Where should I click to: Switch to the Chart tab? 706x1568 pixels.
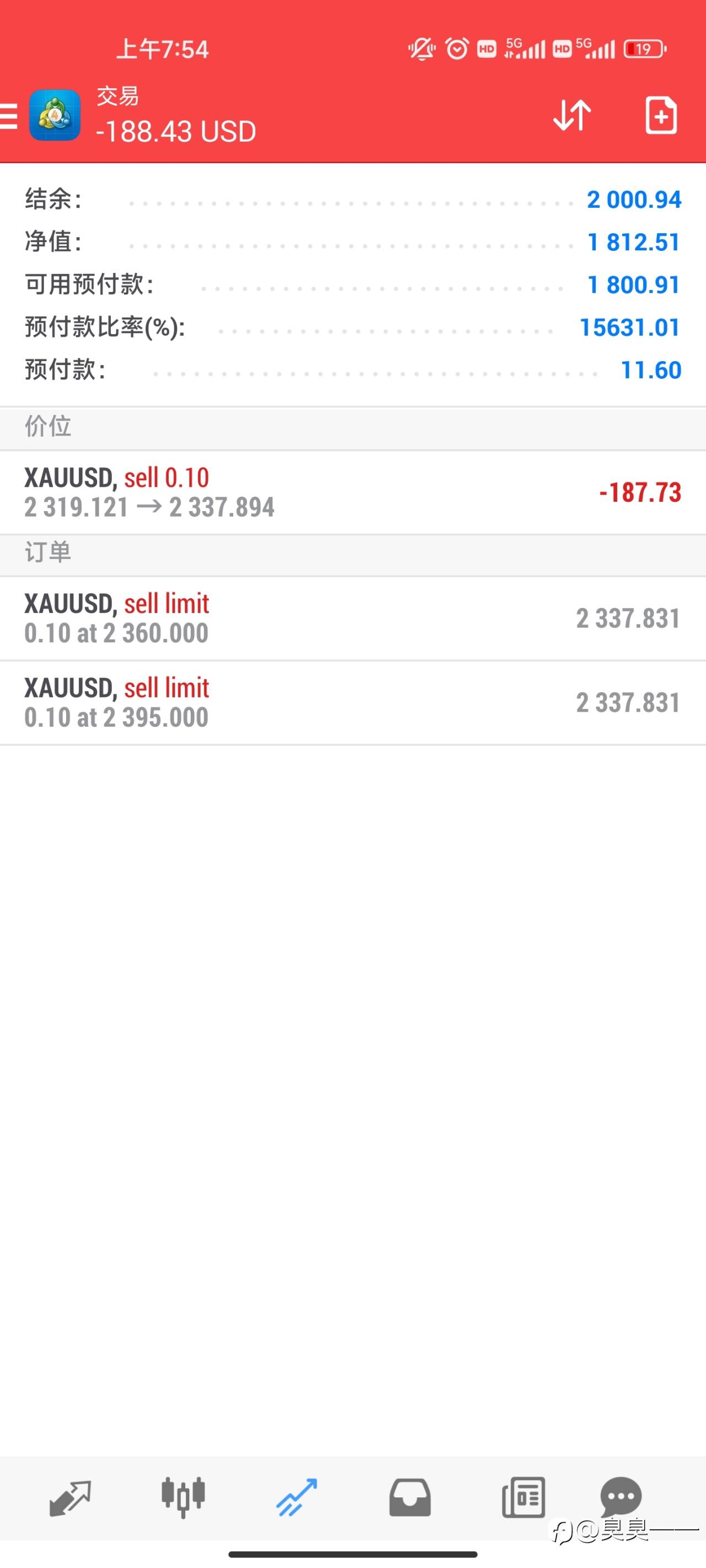pyautogui.click(x=183, y=1497)
